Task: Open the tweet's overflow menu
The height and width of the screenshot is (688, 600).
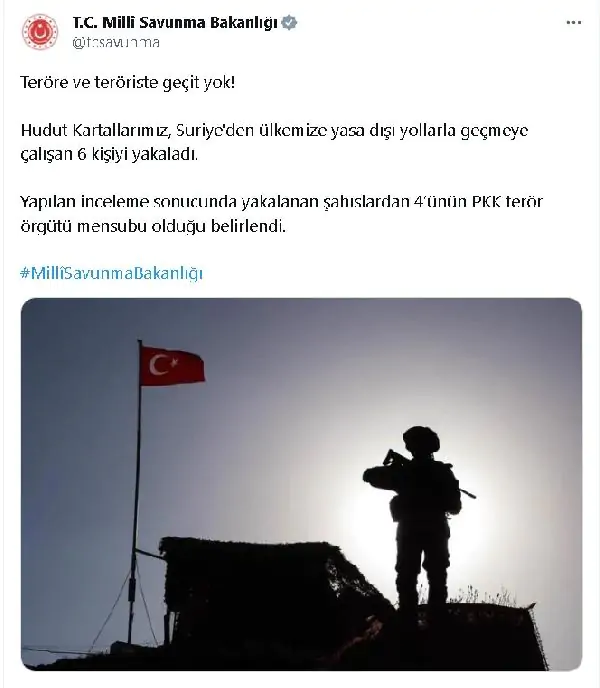Action: pos(574,21)
